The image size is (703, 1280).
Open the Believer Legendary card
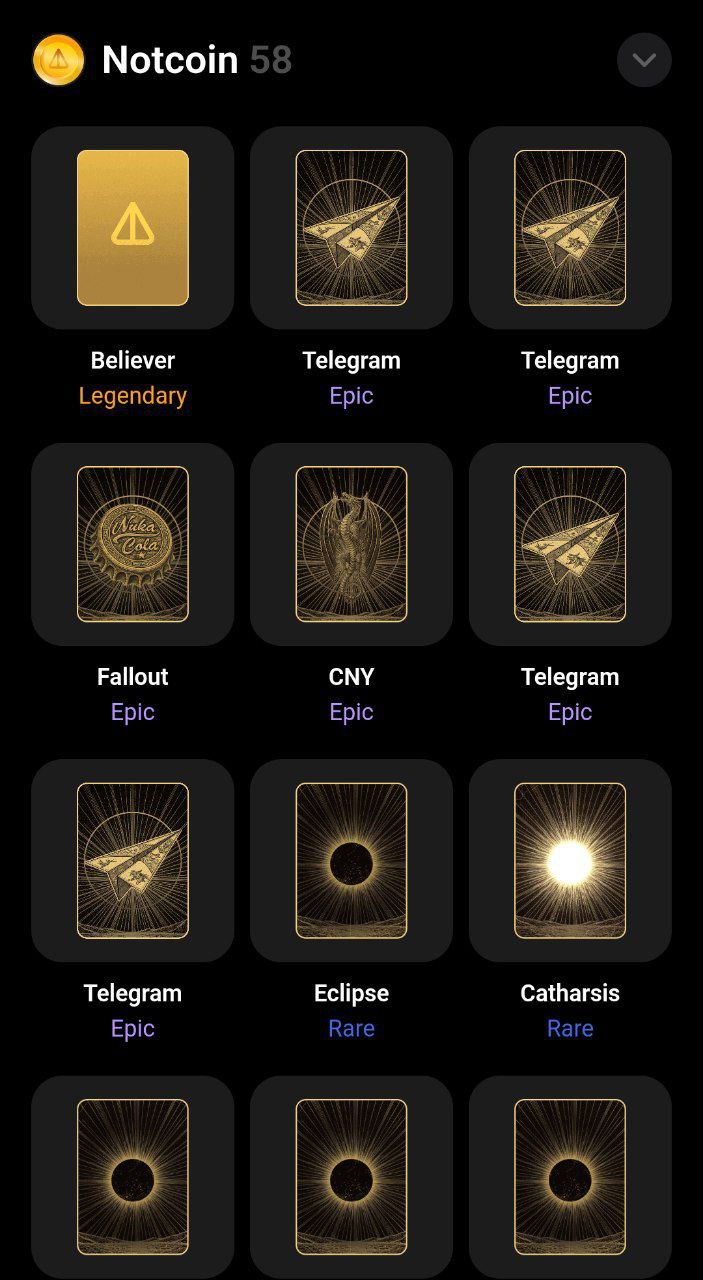coord(133,228)
